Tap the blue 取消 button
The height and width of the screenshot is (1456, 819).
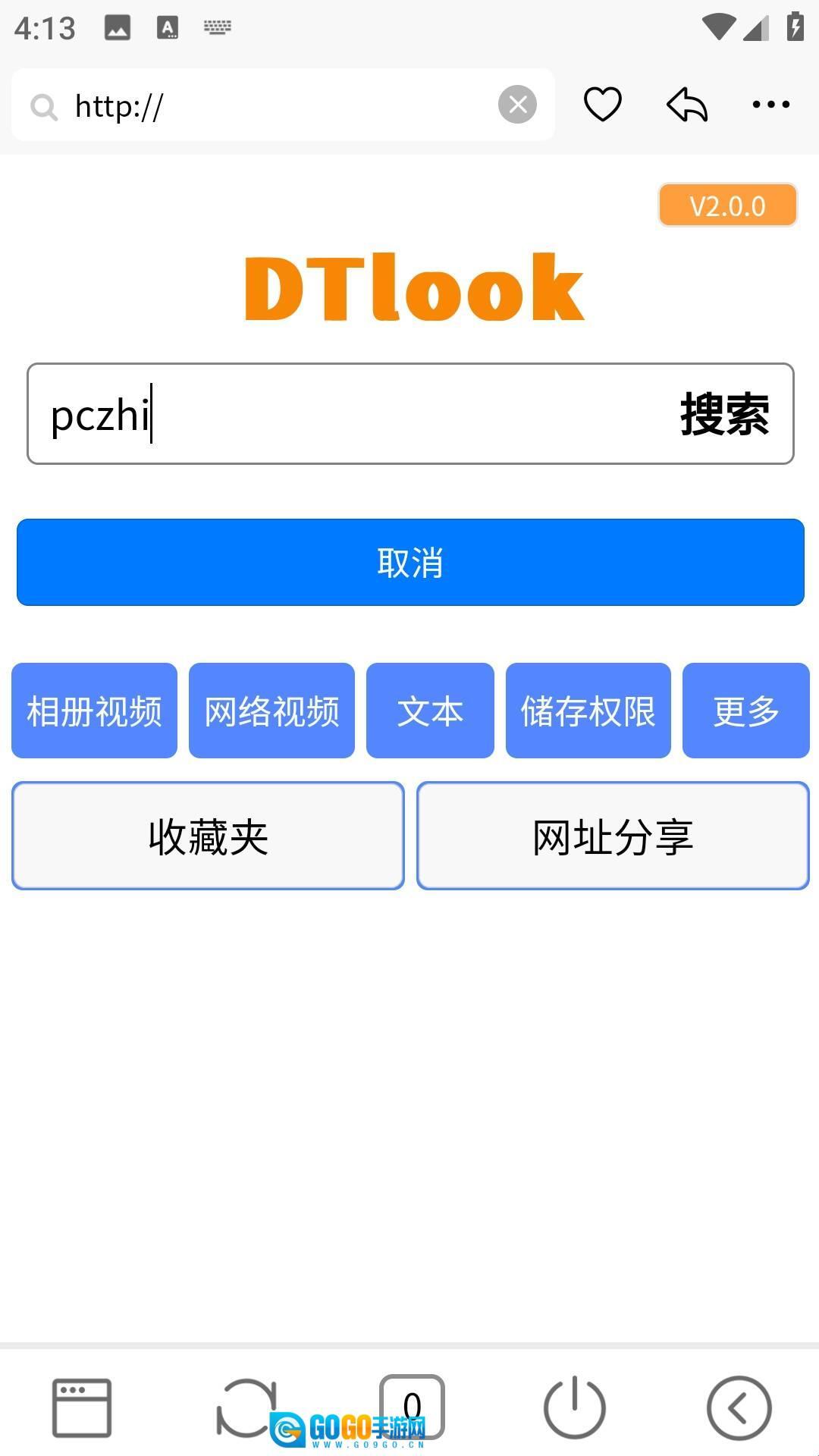pos(410,563)
